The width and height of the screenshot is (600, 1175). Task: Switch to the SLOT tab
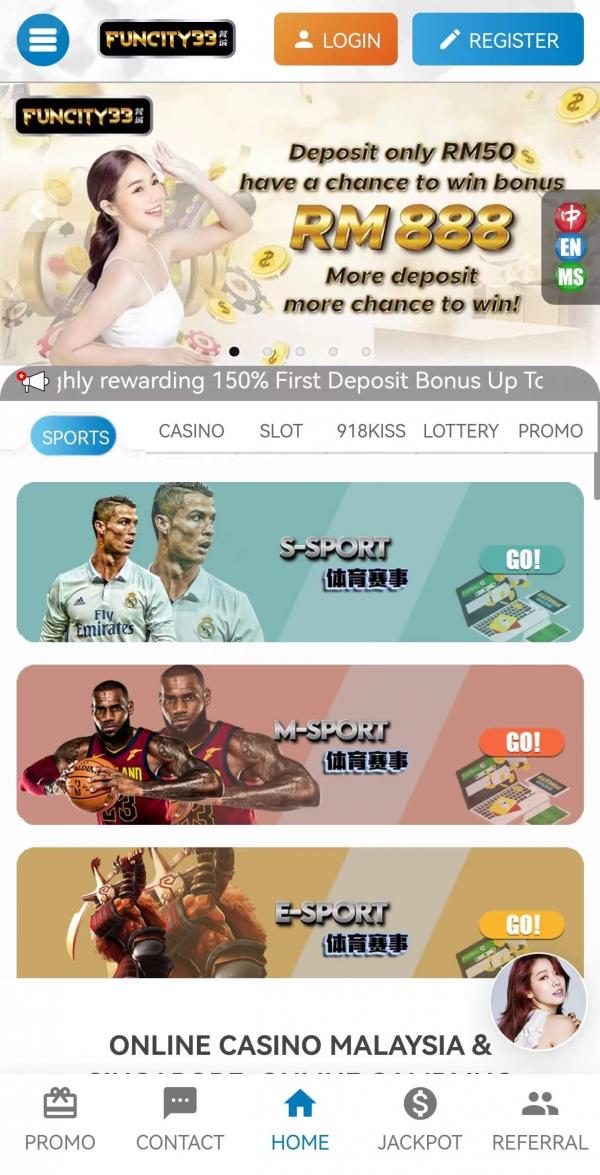(x=281, y=431)
